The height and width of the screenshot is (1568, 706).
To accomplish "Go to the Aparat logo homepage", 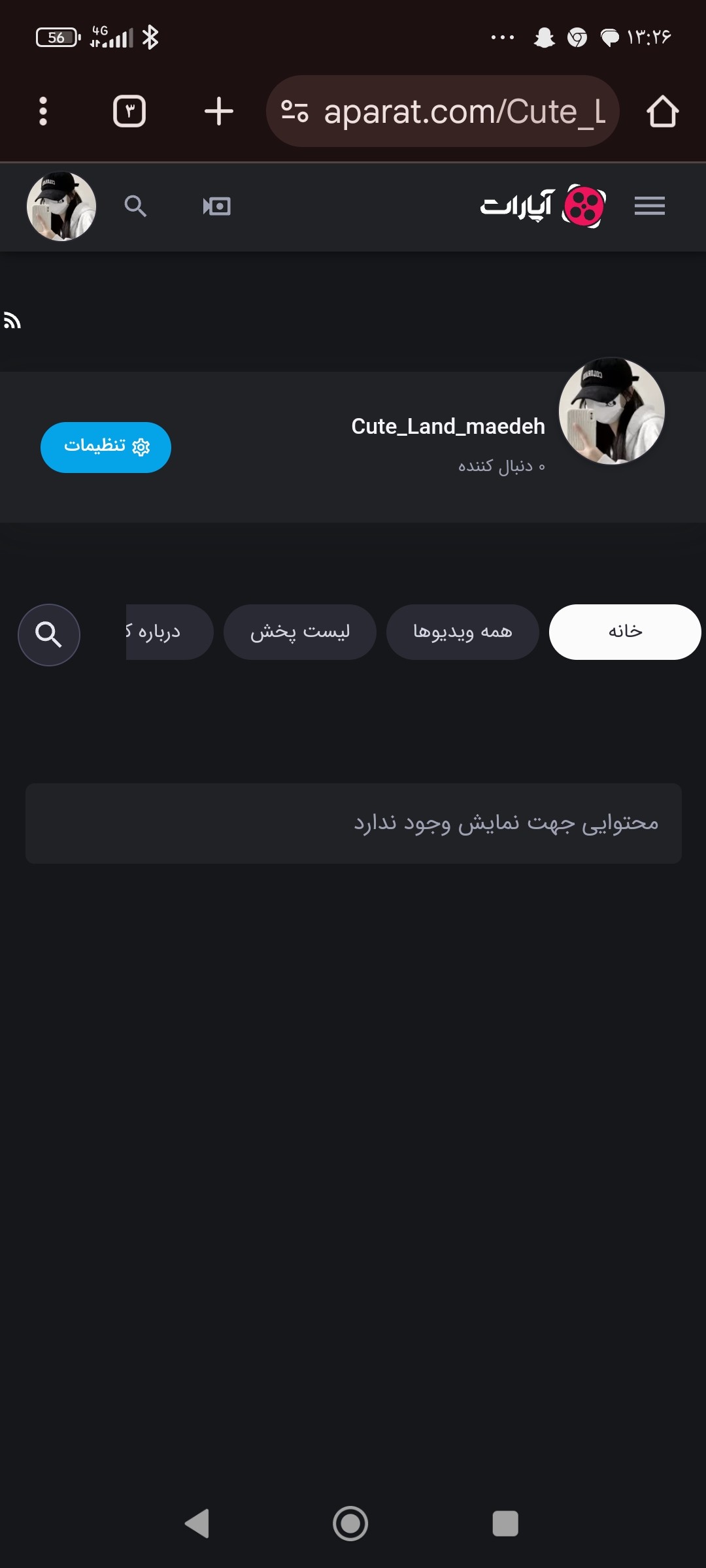I will pos(543,206).
